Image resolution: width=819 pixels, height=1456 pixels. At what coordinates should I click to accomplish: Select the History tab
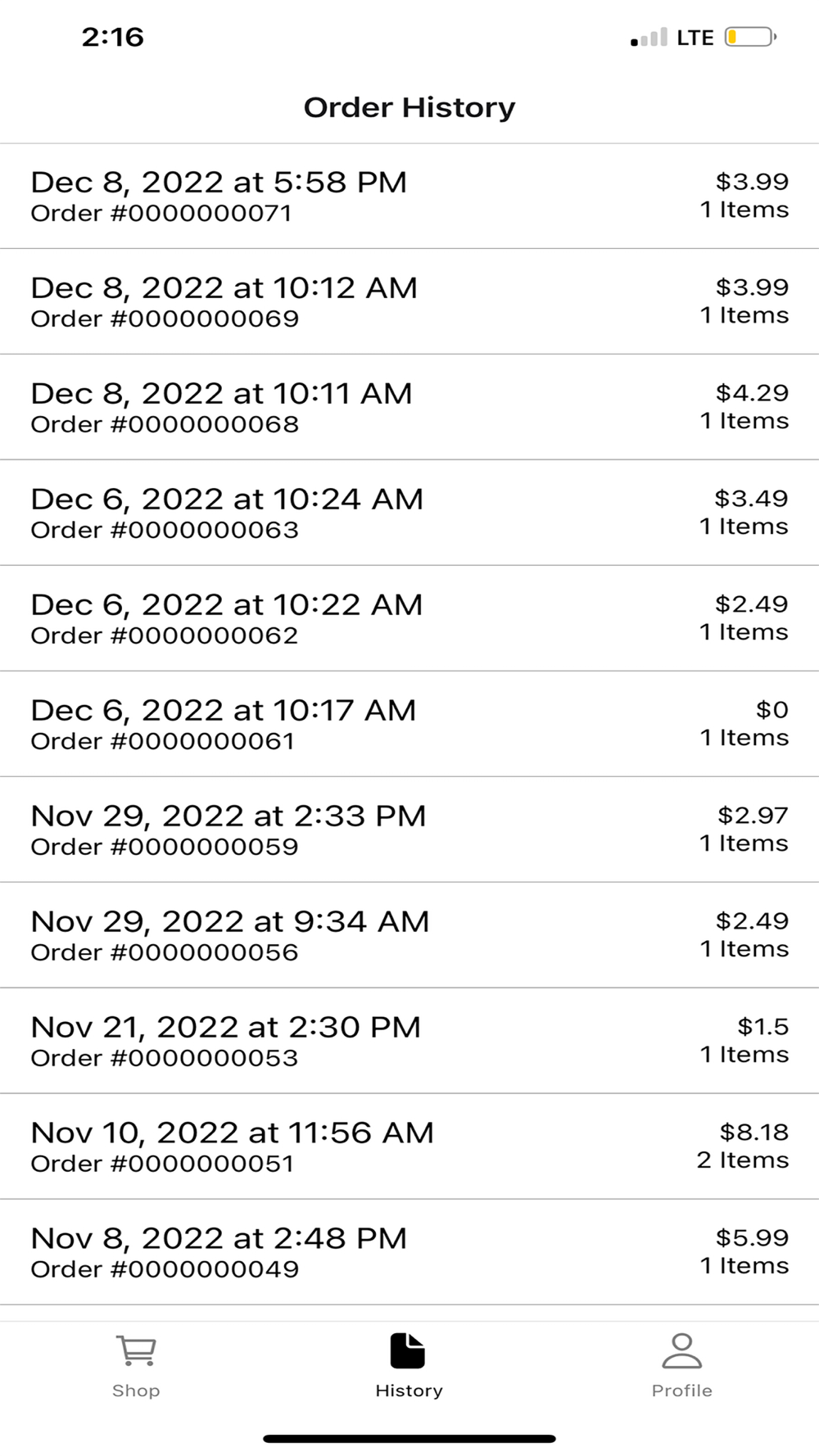click(409, 1366)
